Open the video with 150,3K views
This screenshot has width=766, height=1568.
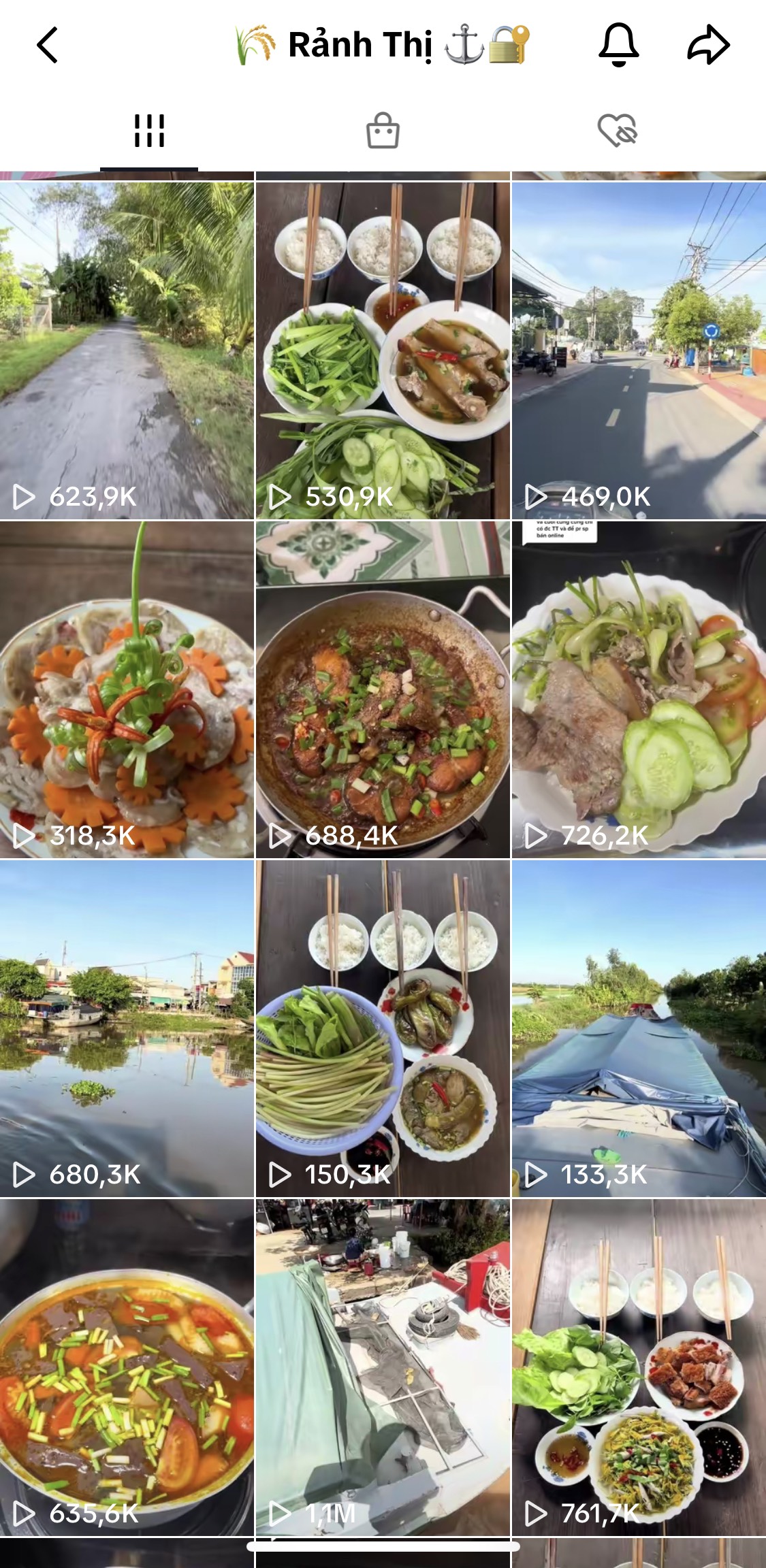[x=383, y=1028]
